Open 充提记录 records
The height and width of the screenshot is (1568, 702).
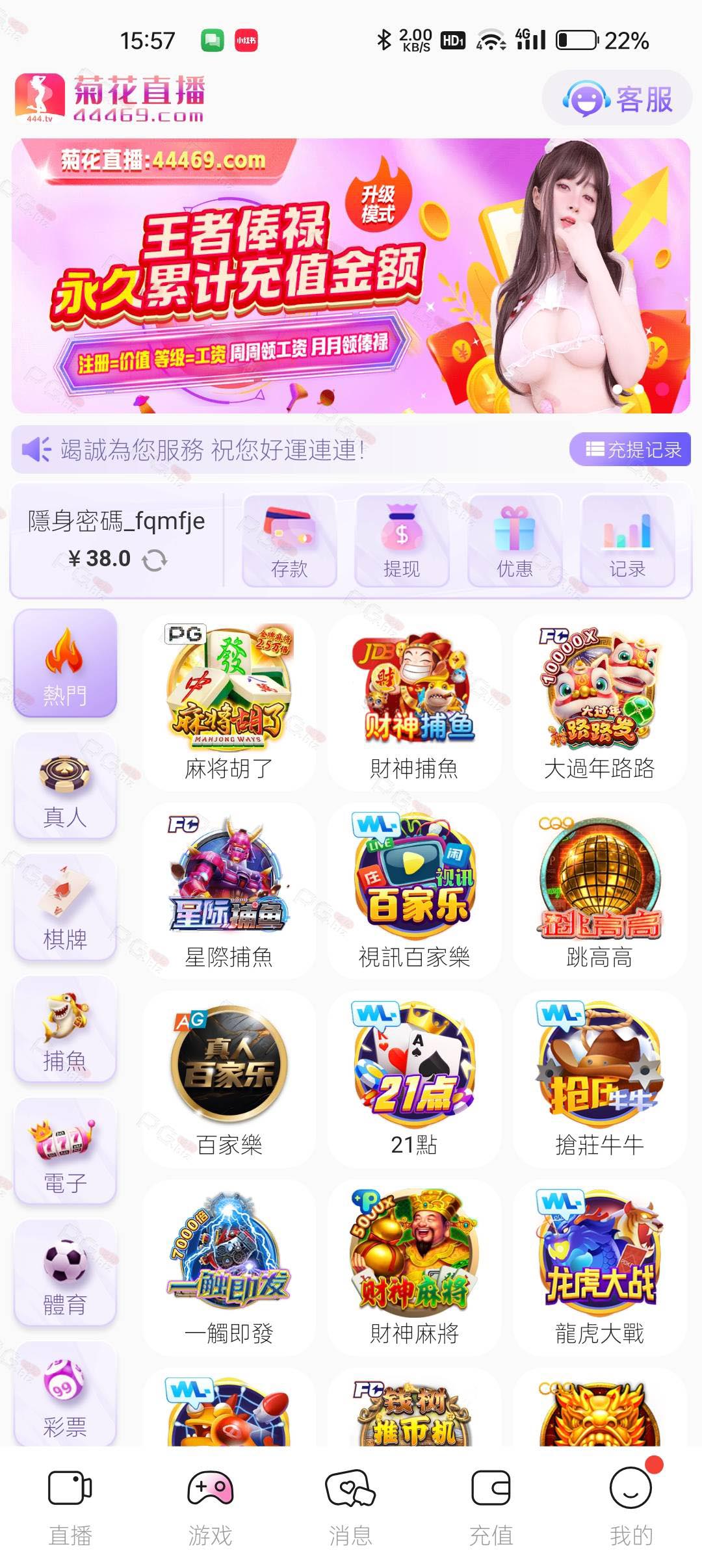click(629, 449)
